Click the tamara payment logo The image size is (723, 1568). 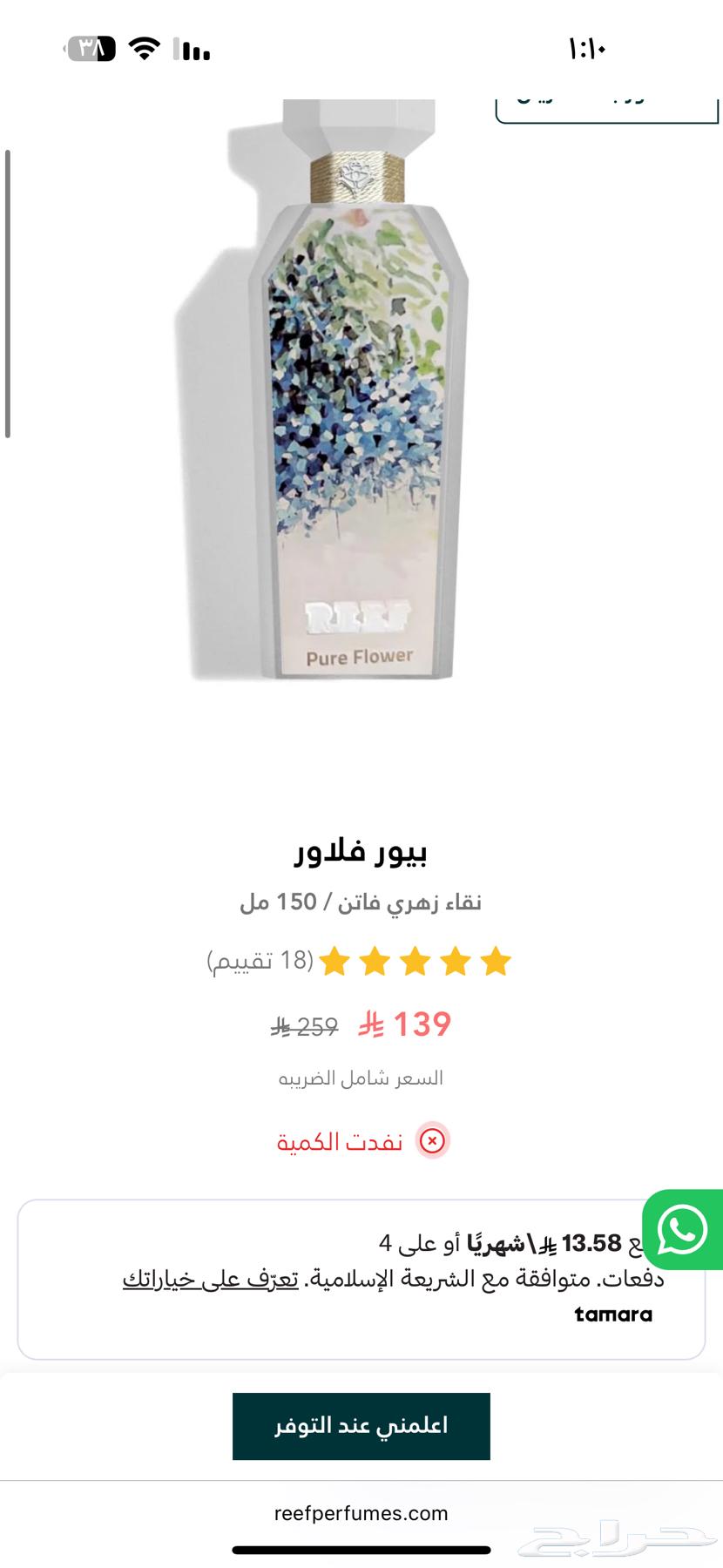click(614, 1314)
